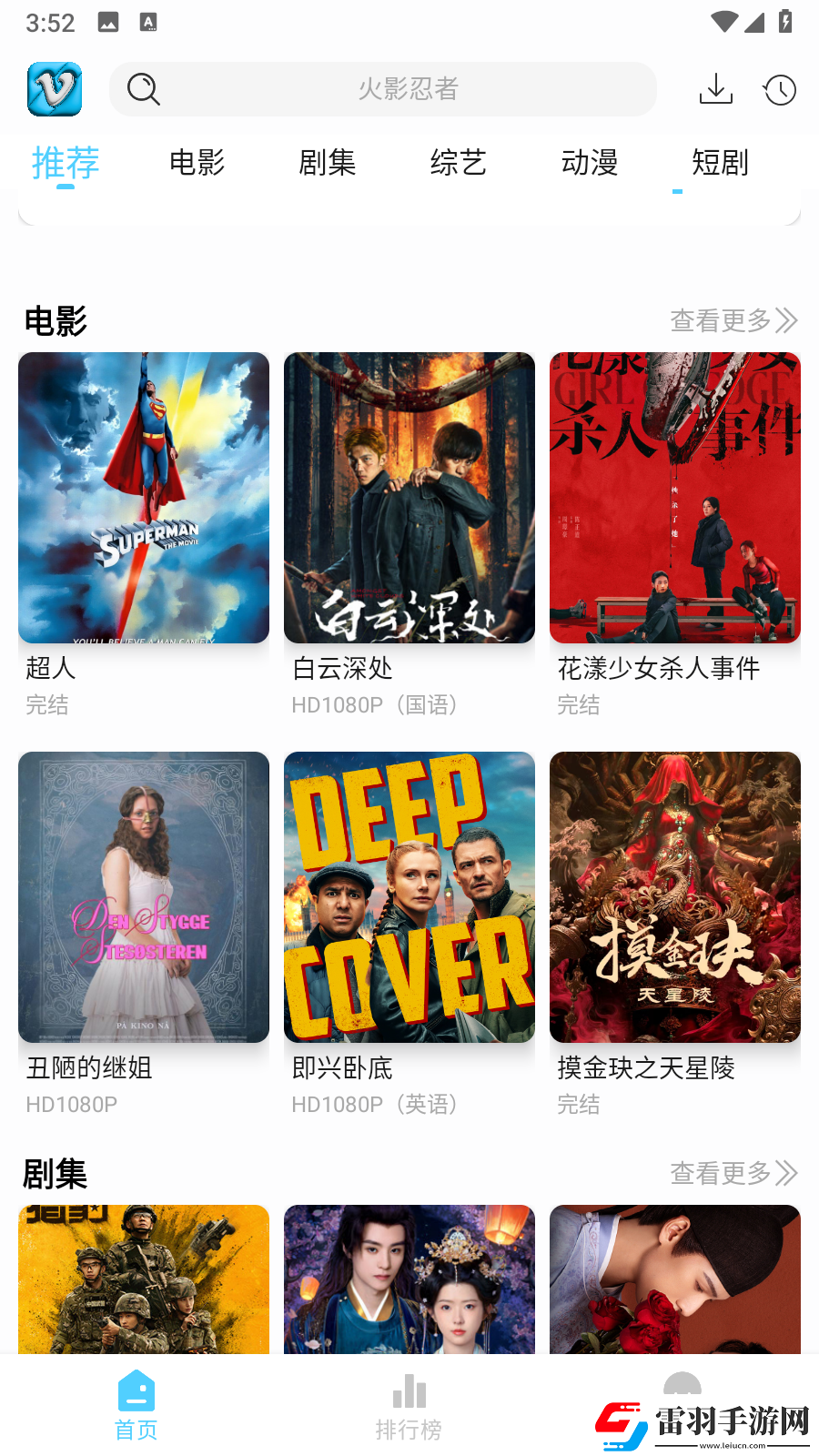Screen dimensions: 819x1456
Task: Switch to the 动漫 tab
Action: (590, 164)
